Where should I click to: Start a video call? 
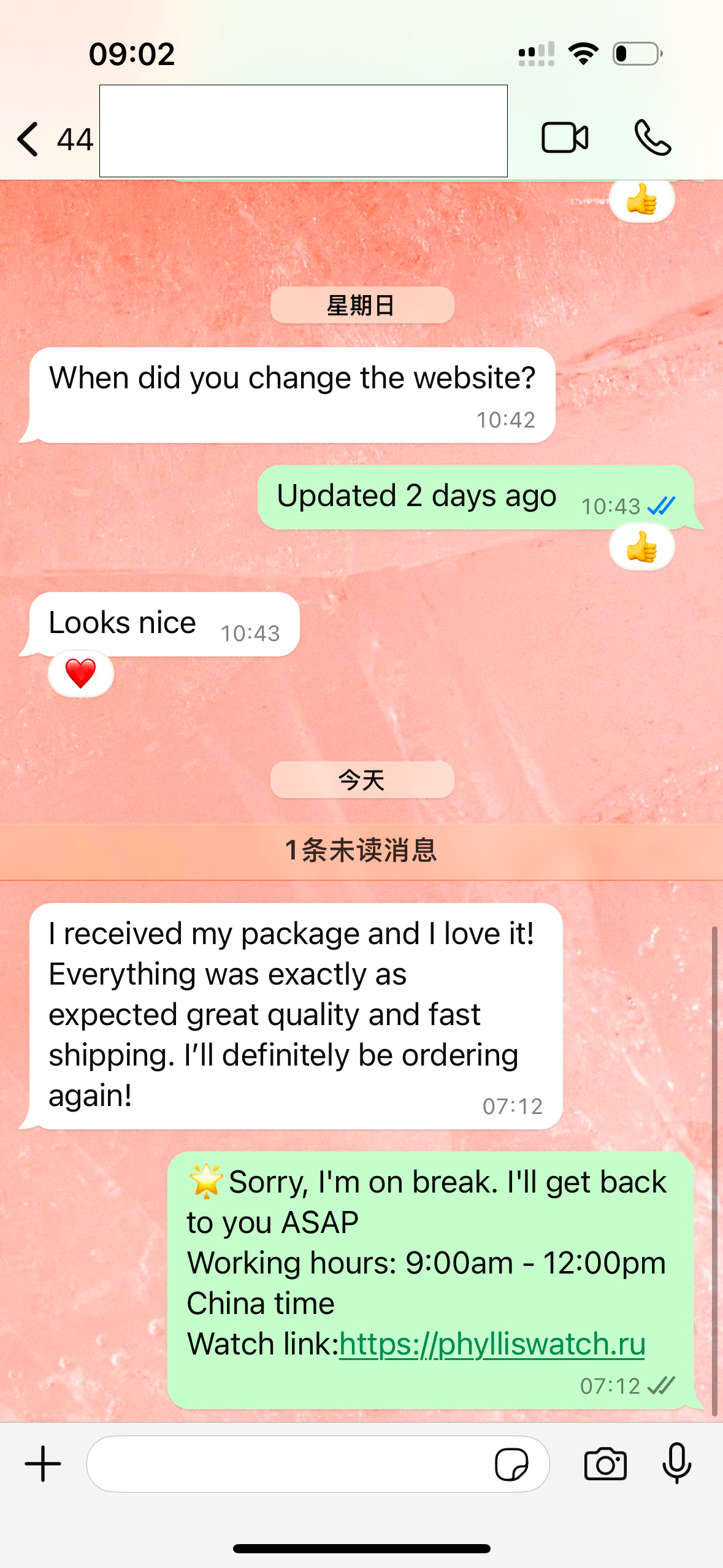tap(565, 137)
